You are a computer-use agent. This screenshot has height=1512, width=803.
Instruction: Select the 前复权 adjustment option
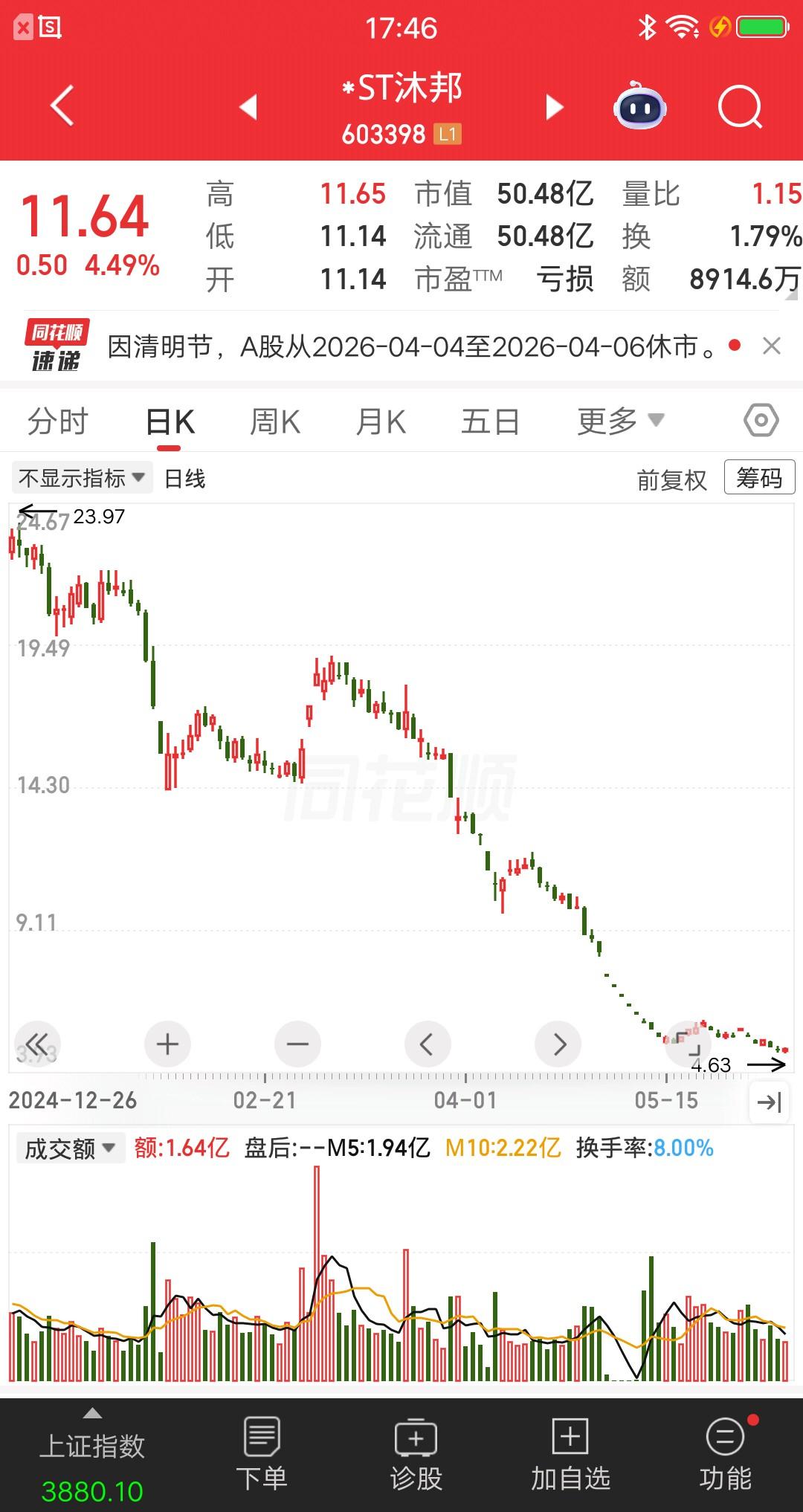point(670,478)
